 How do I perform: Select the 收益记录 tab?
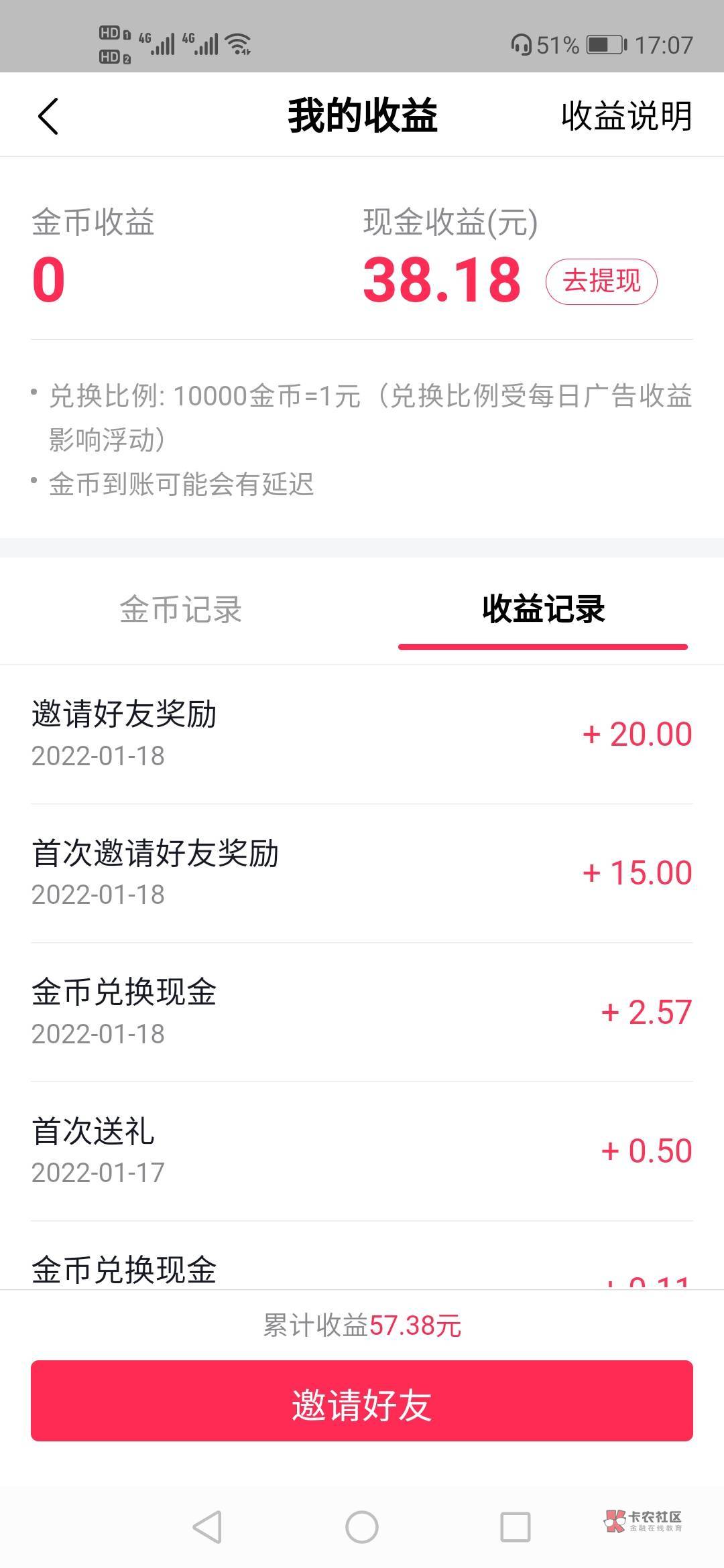(x=543, y=610)
